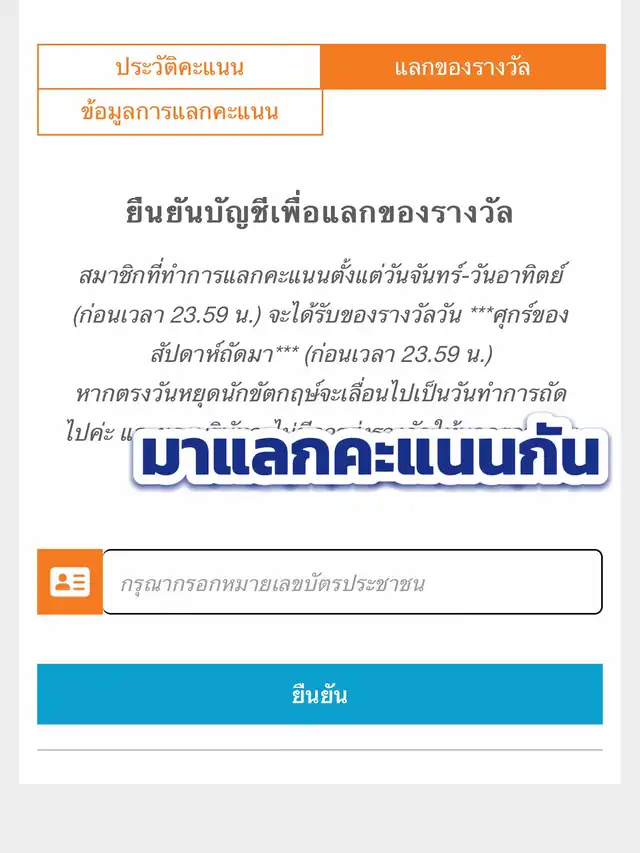Tap the ID card number input field

pyautogui.click(x=353, y=582)
